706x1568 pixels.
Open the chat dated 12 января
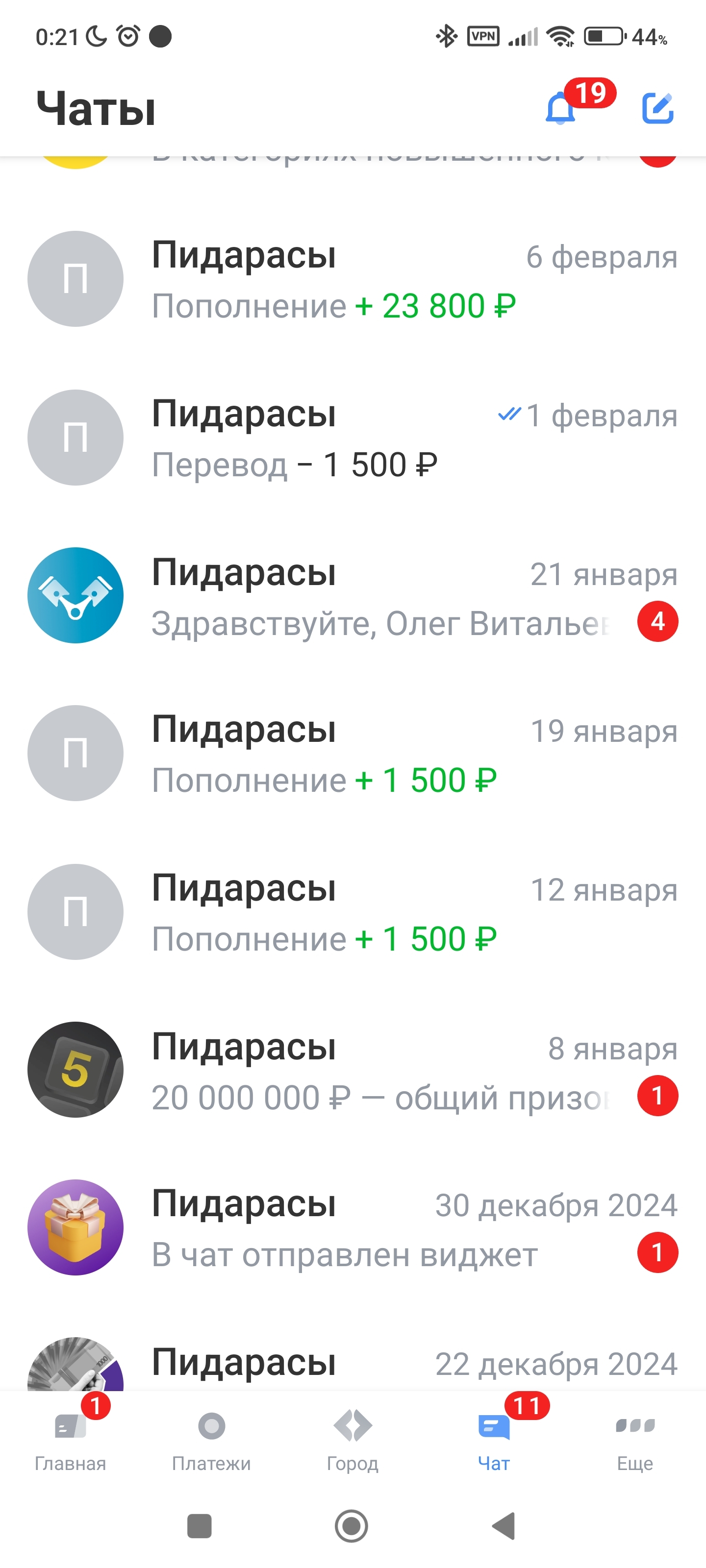353,912
